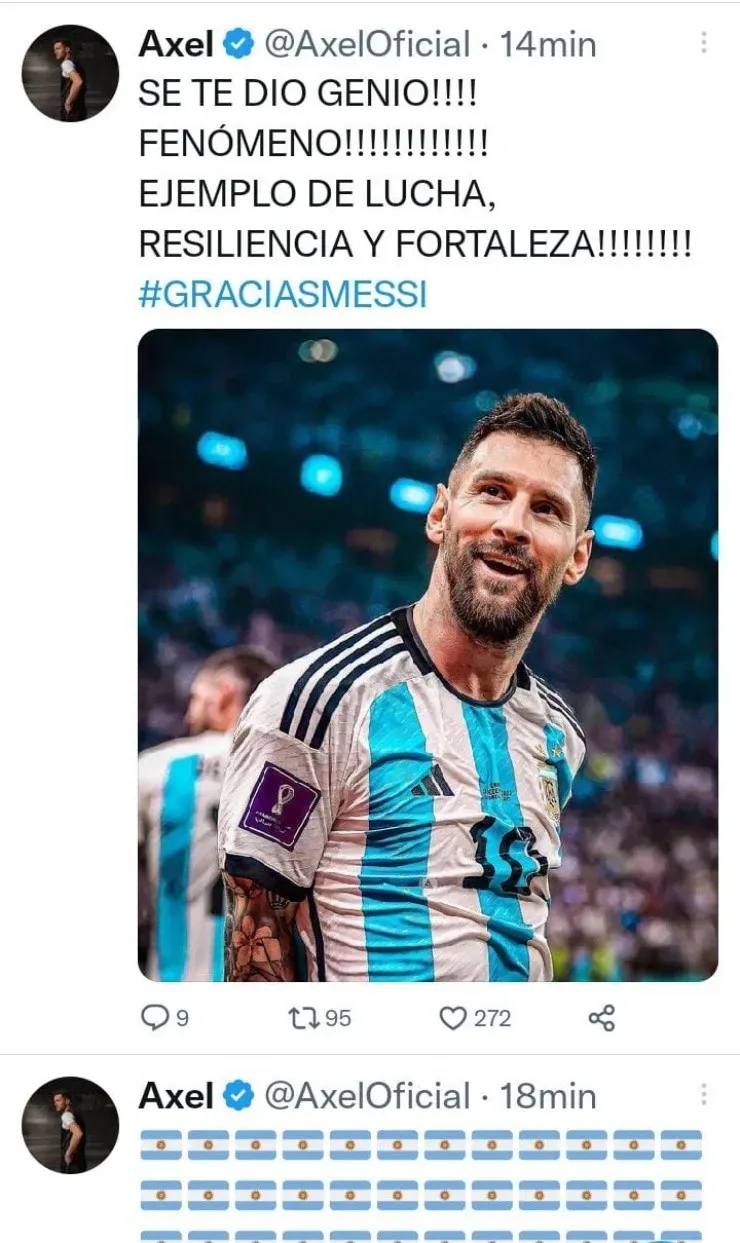Open the #GRACIASMESSI hashtag
Viewport: 740px width, 1243px height.
click(x=282, y=295)
